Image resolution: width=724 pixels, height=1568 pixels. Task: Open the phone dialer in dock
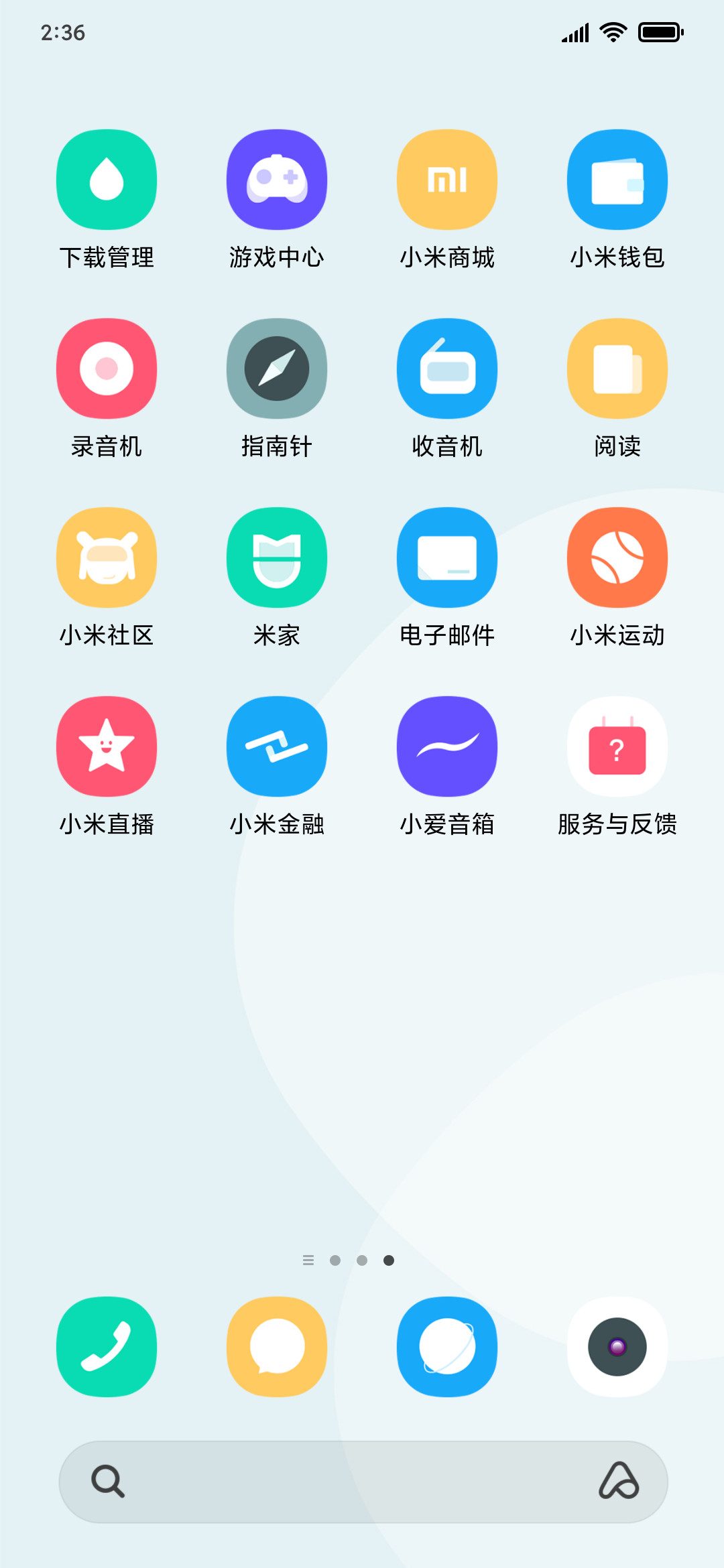click(107, 1347)
